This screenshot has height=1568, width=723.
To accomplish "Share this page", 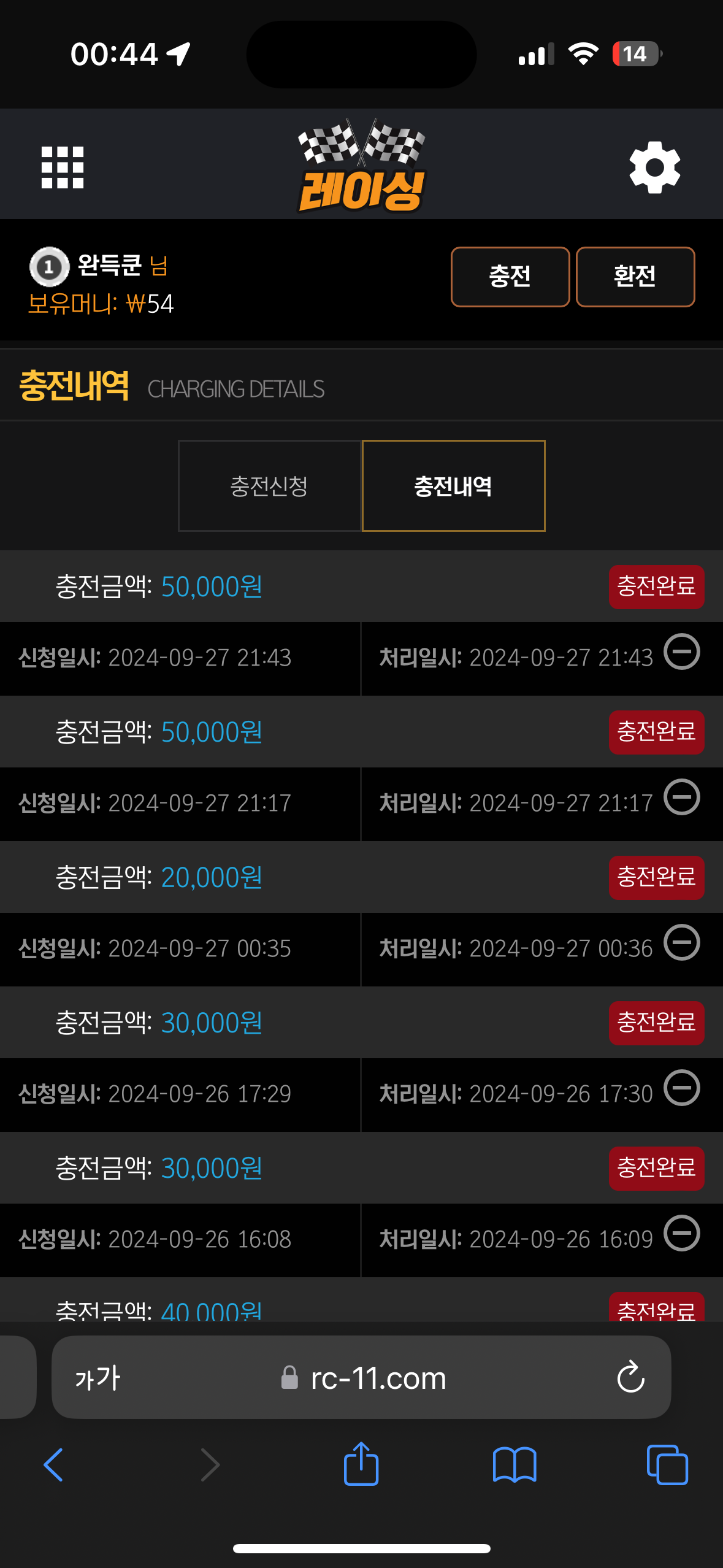I will tap(361, 1464).
